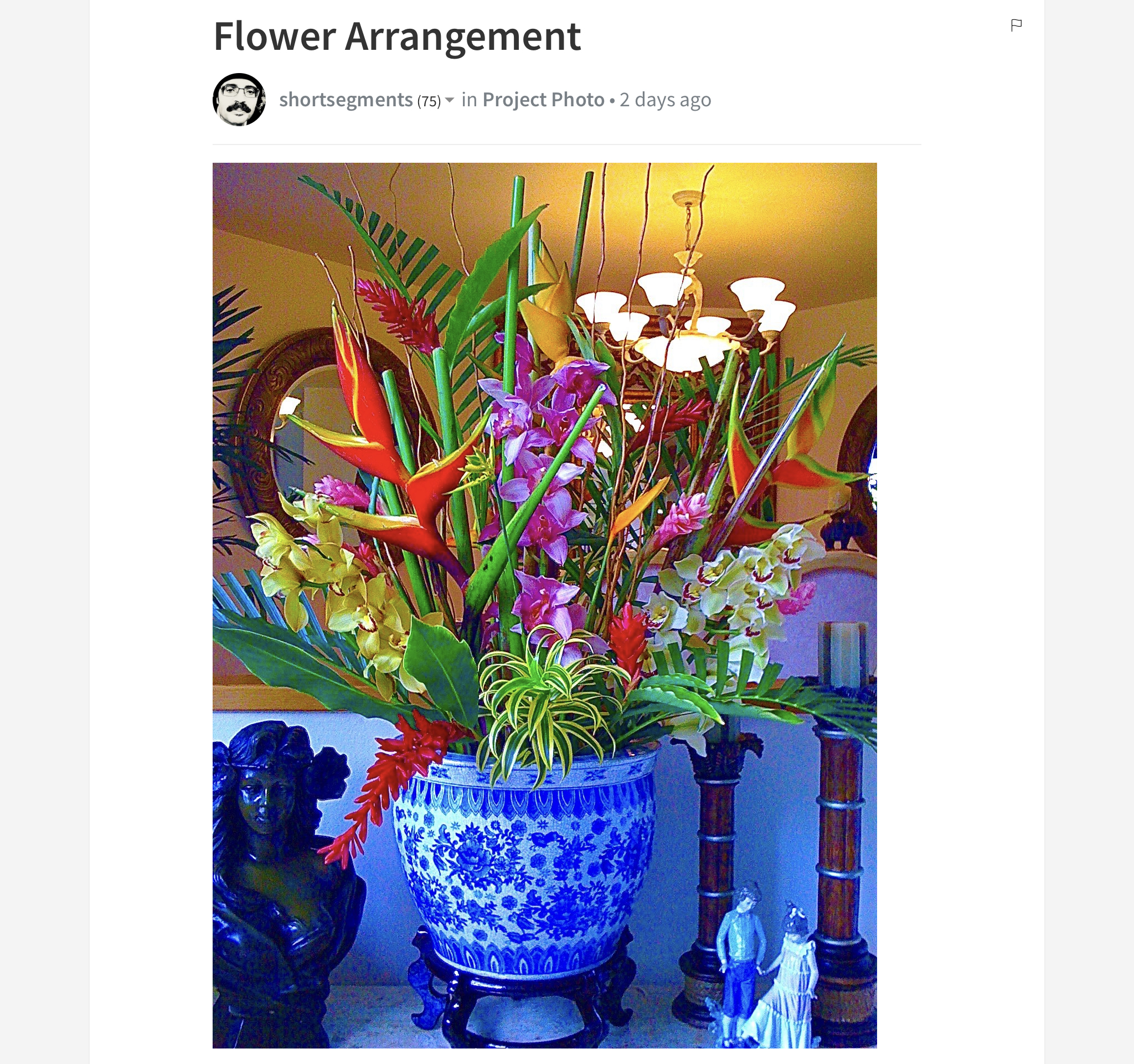Open the shortsegments author link
The image size is (1134, 1064).
pos(346,100)
